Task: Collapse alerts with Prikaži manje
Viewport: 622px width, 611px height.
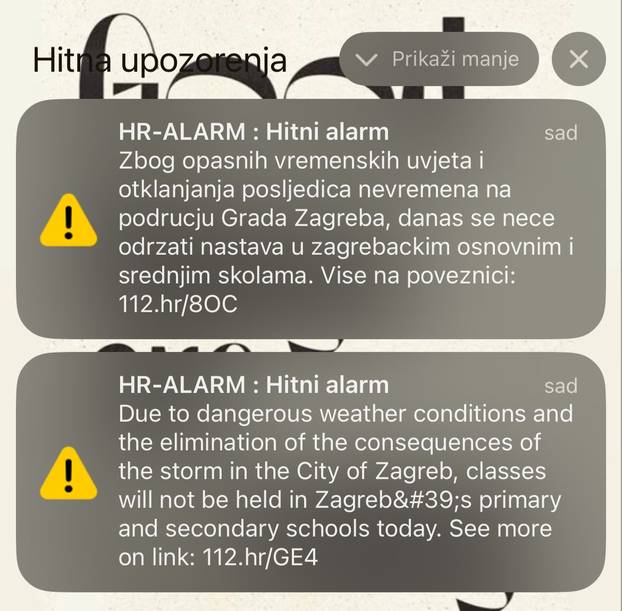Action: (438, 59)
